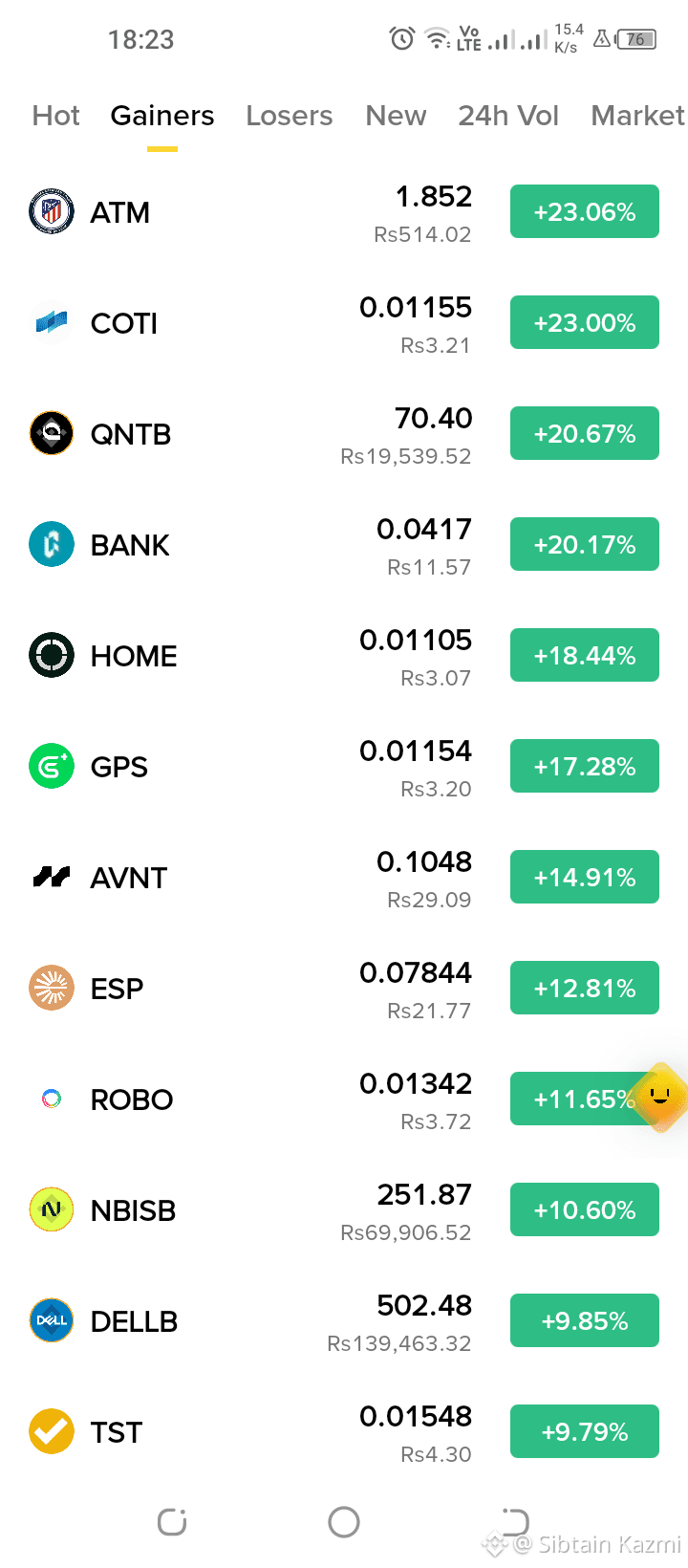This screenshot has height=1568, width=688.
Task: Open the DELLB row
Action: [x=344, y=1321]
